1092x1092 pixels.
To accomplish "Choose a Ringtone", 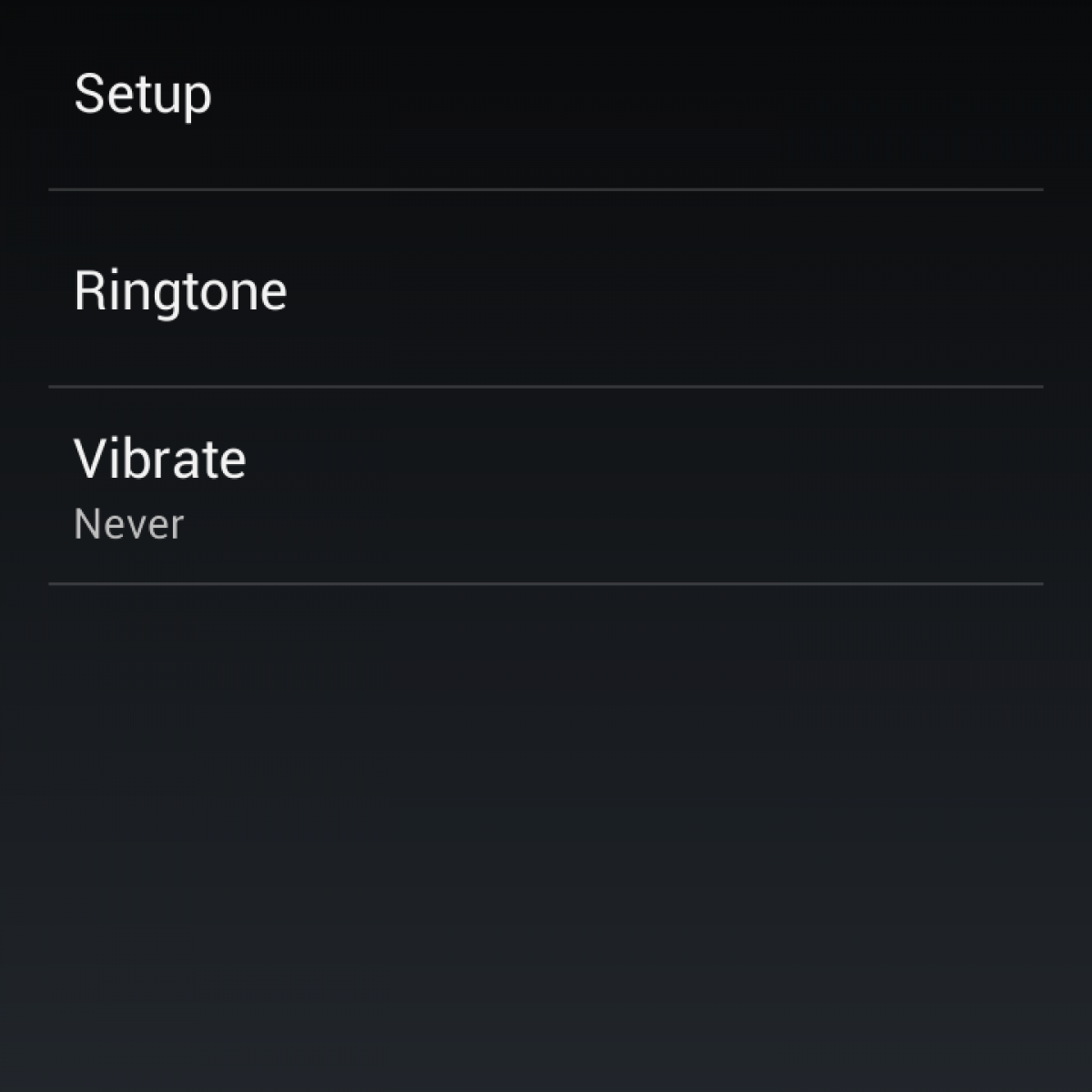I will [x=180, y=291].
